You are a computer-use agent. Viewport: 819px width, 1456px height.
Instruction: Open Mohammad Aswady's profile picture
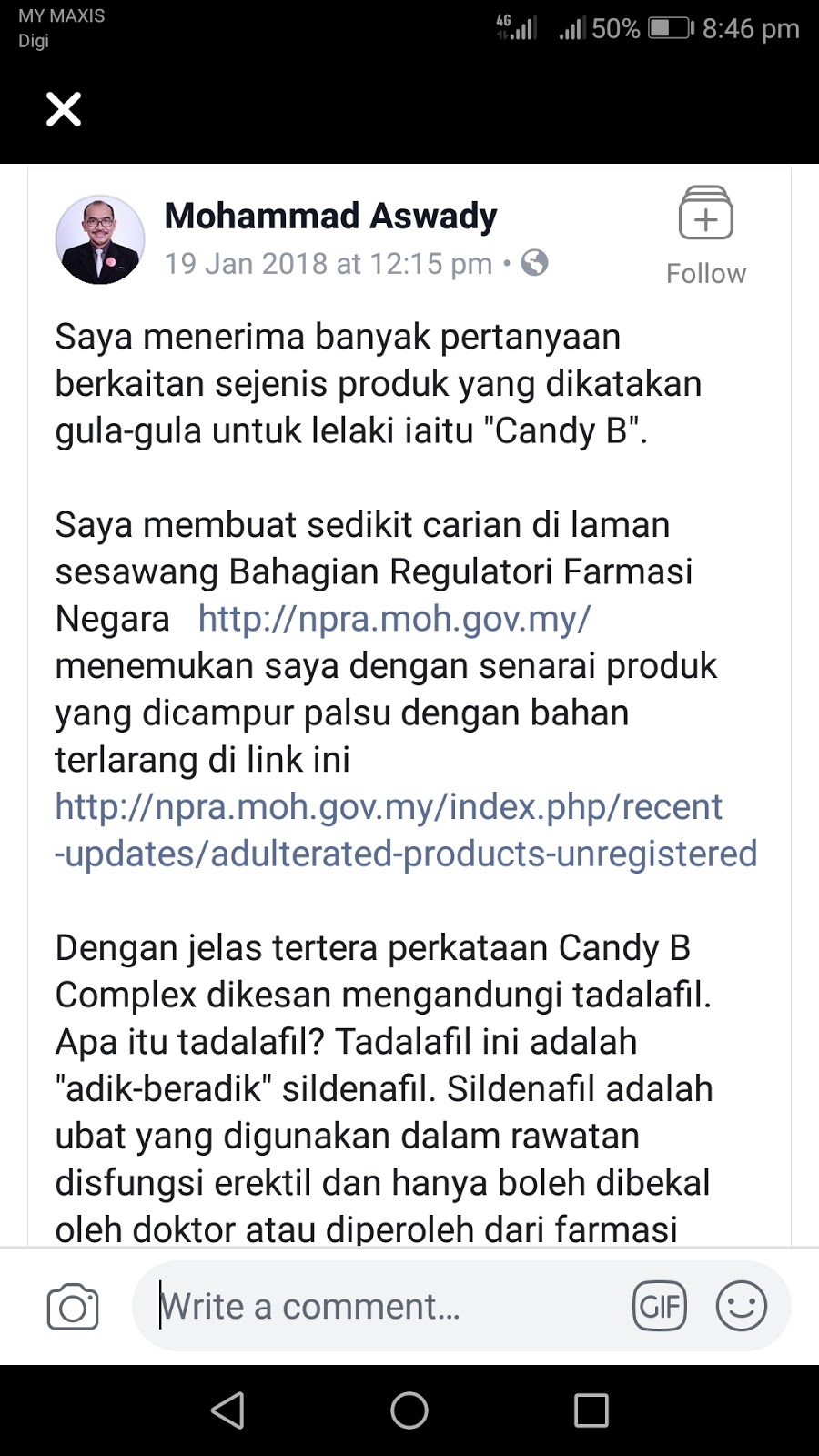click(100, 239)
